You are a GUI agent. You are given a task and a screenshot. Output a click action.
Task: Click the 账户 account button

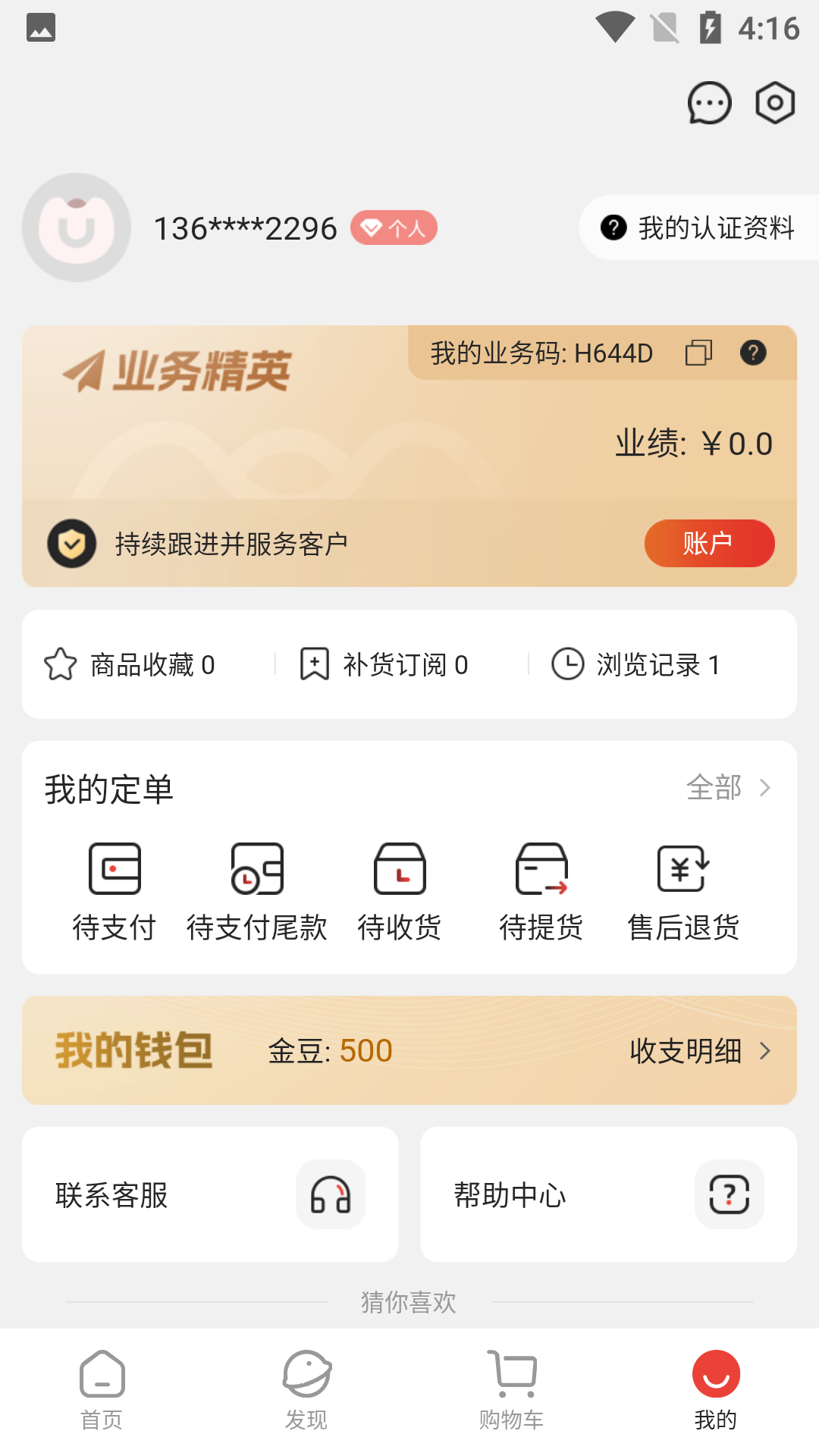coord(709,543)
